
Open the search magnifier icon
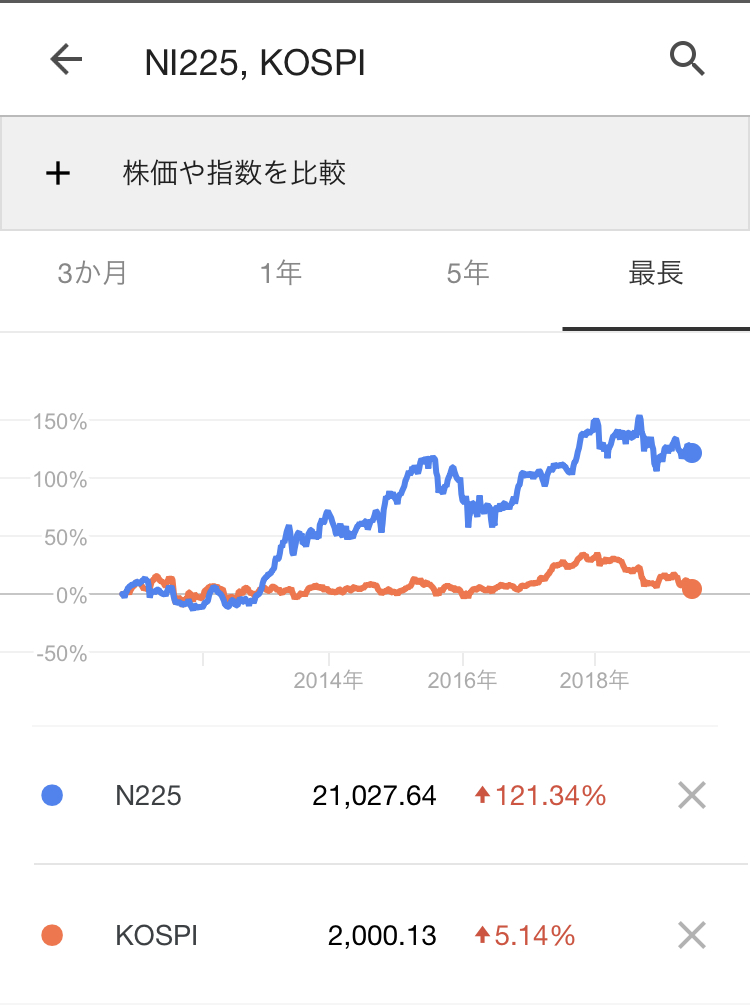click(687, 60)
